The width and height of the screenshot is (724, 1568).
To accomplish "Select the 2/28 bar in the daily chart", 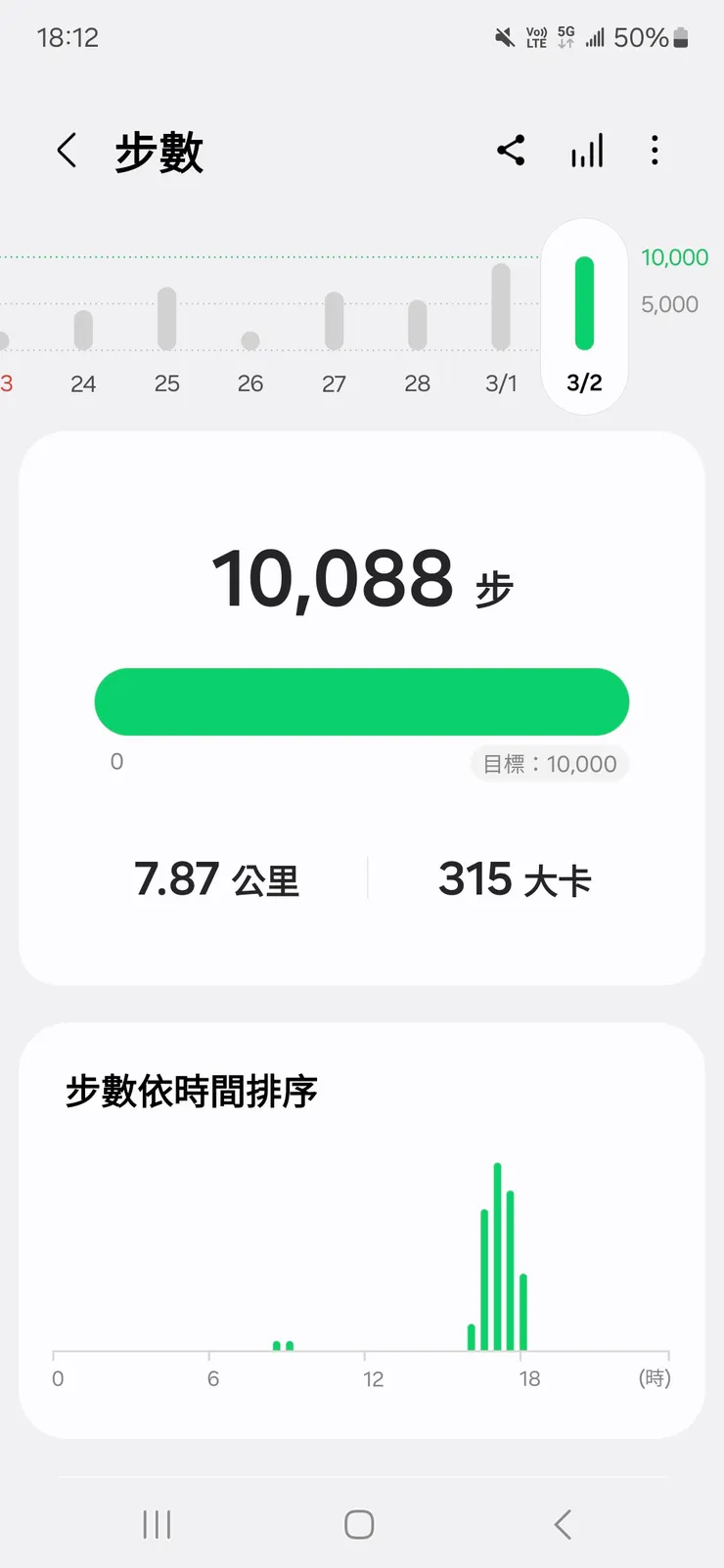I will tap(418, 323).
